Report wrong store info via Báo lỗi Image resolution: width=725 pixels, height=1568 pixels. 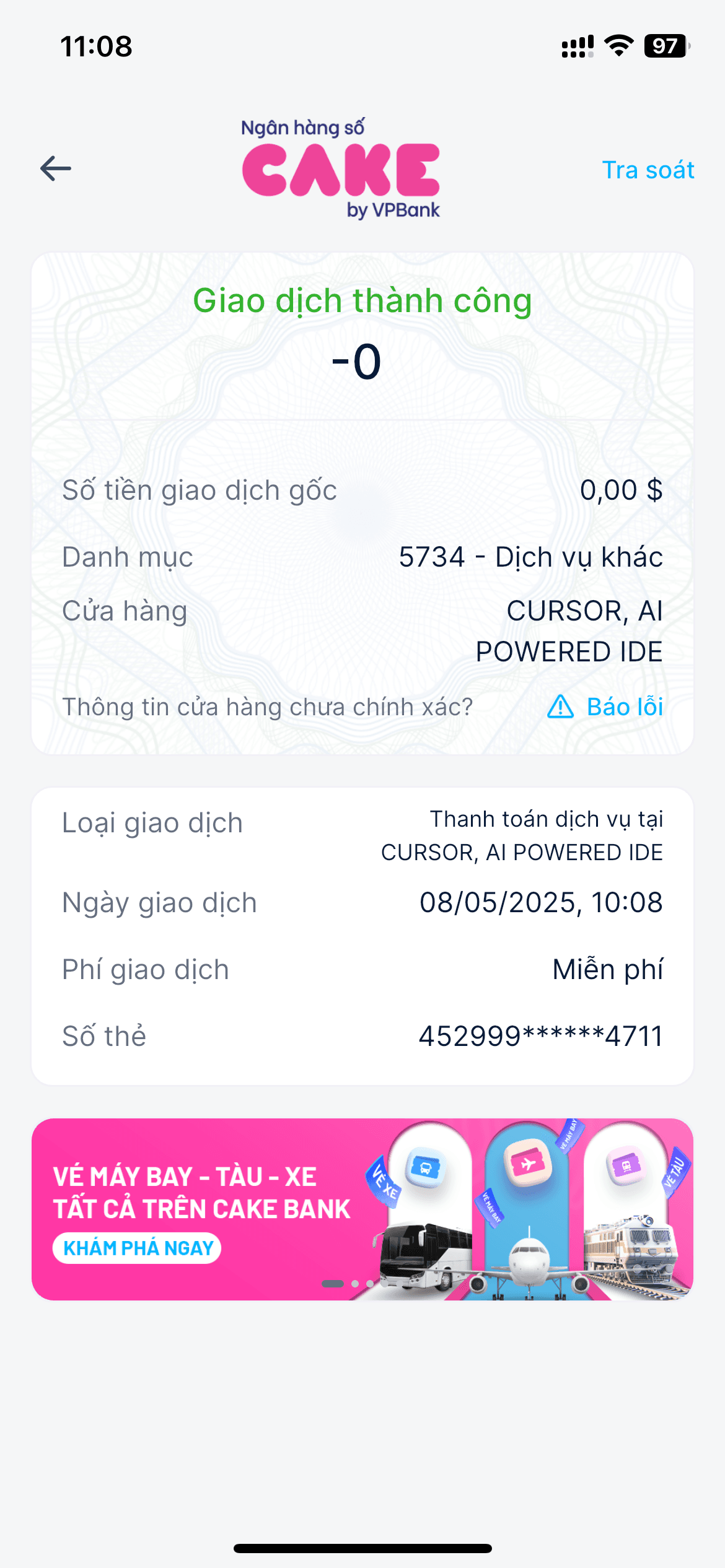[605, 707]
